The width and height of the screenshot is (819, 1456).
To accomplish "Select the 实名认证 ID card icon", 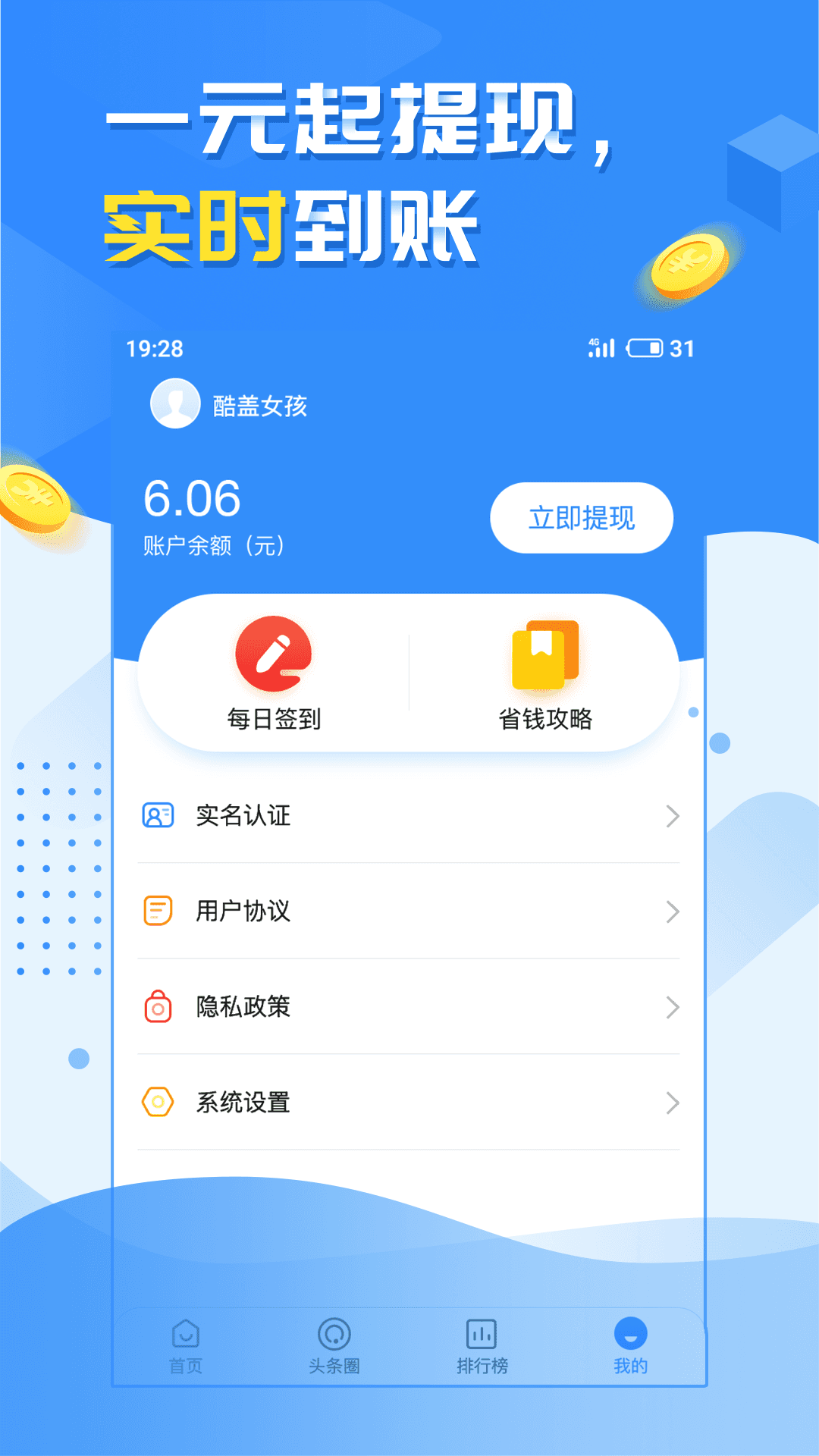I will pos(157,816).
